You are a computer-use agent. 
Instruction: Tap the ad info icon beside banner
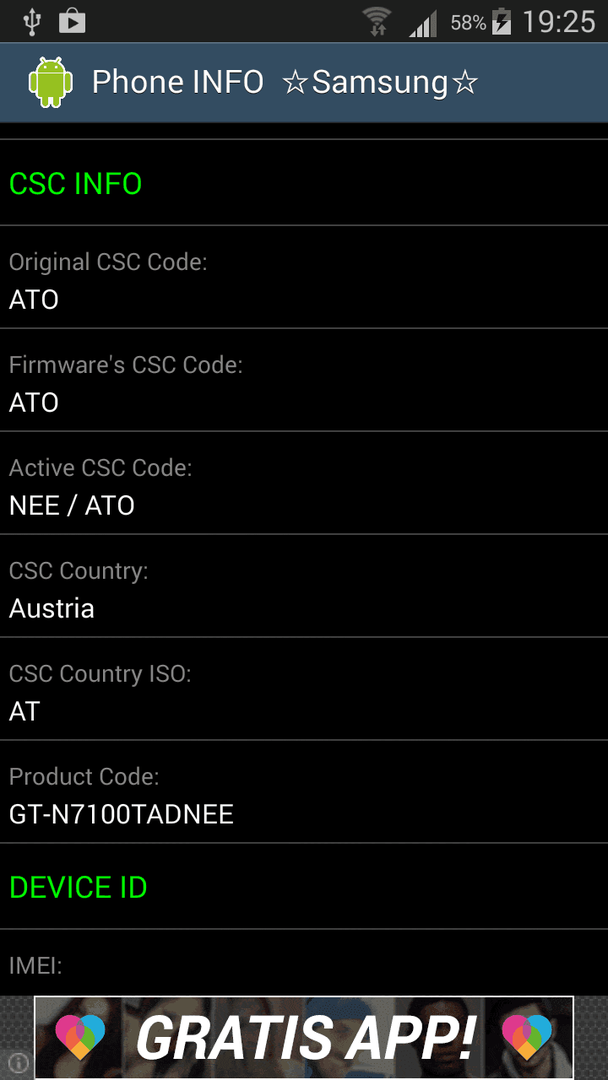coord(17,1063)
